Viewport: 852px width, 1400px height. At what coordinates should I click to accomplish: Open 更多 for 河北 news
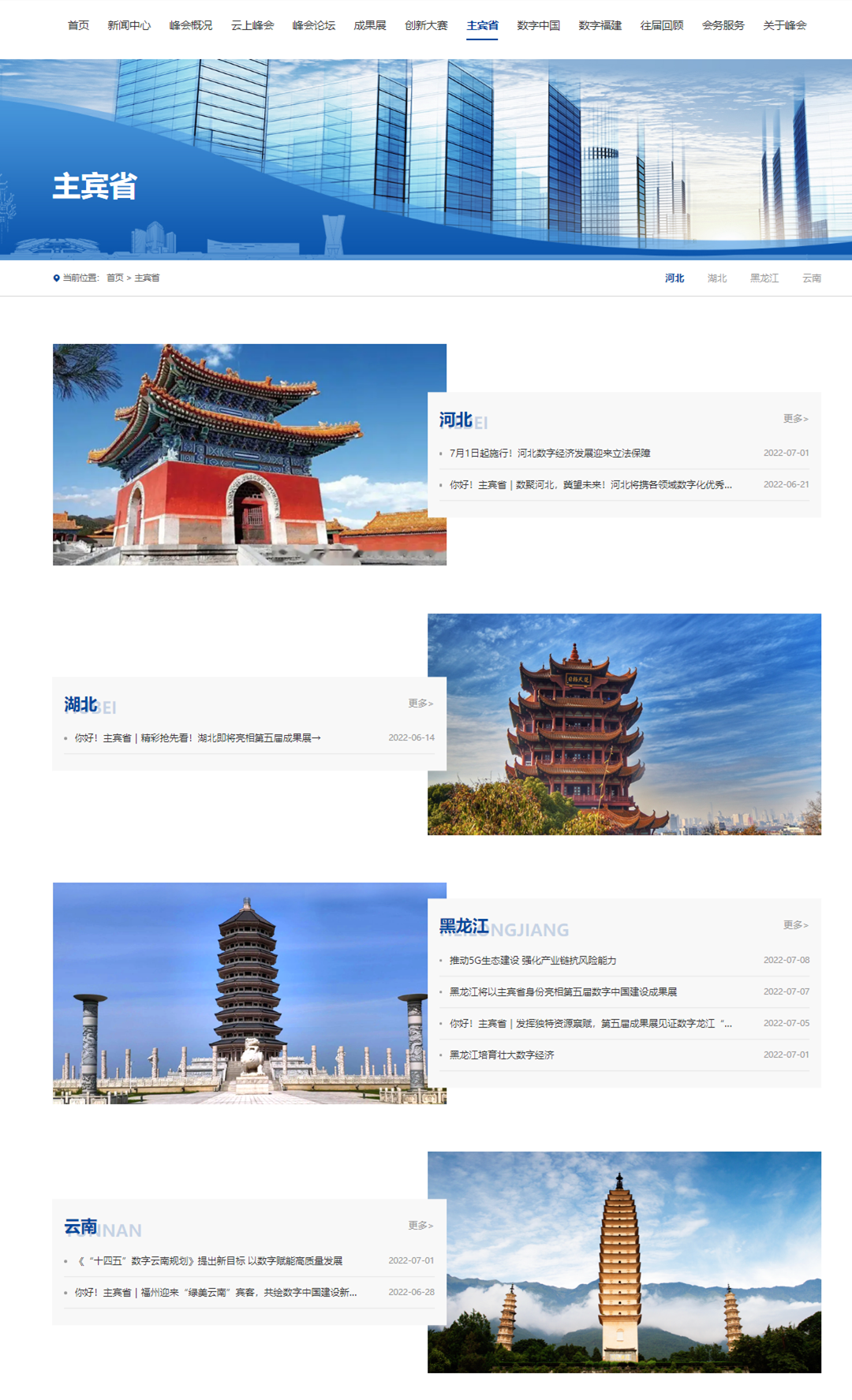(795, 419)
